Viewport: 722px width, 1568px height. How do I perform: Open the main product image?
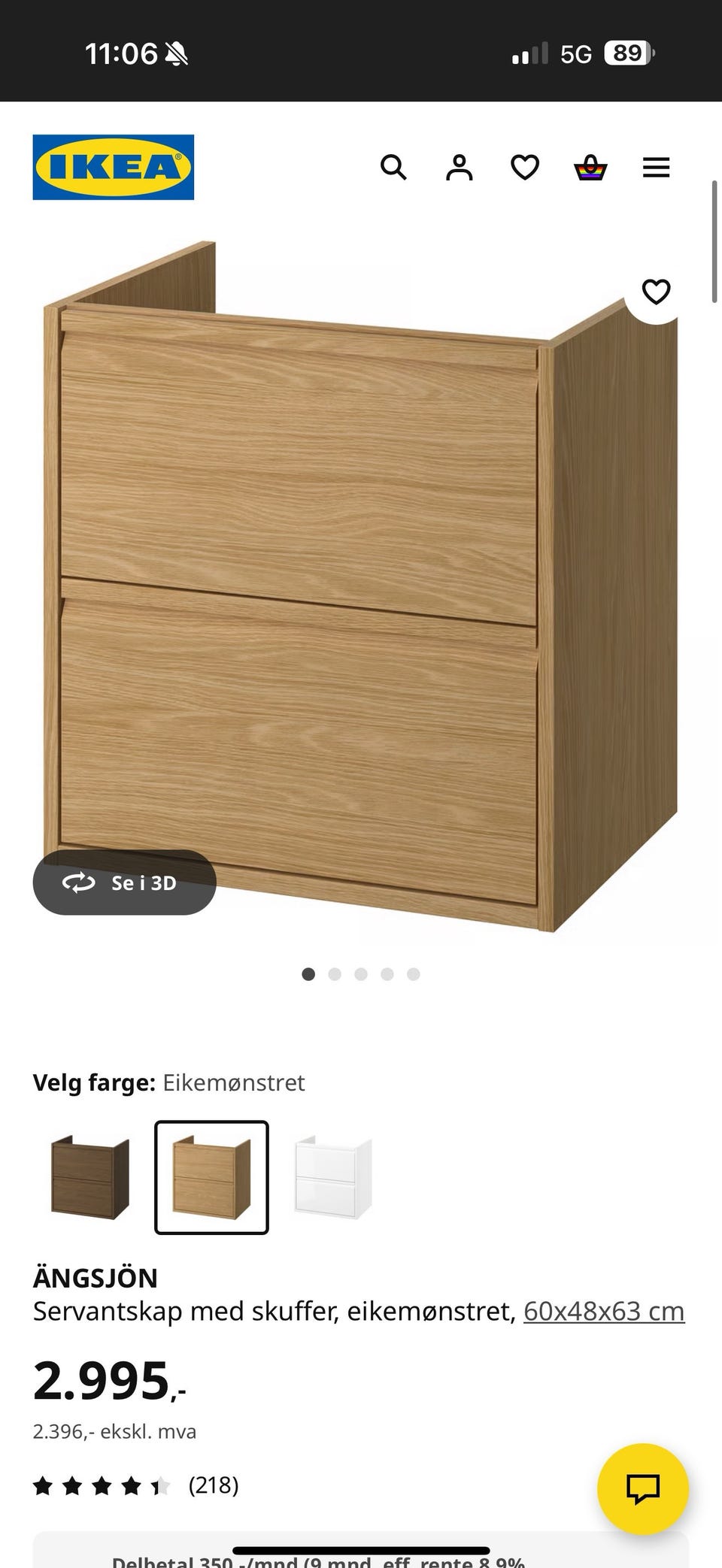(x=361, y=586)
